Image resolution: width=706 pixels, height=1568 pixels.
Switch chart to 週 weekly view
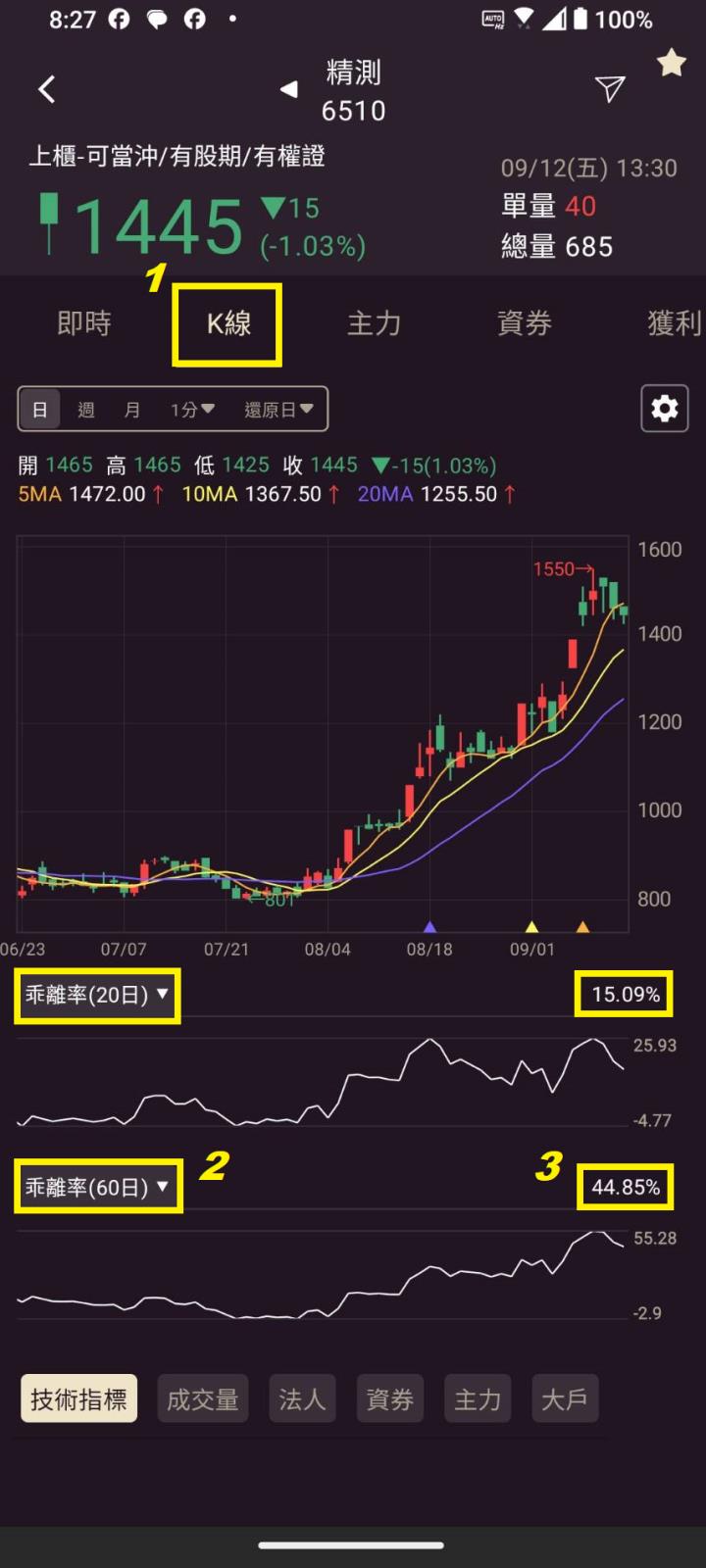click(x=85, y=410)
